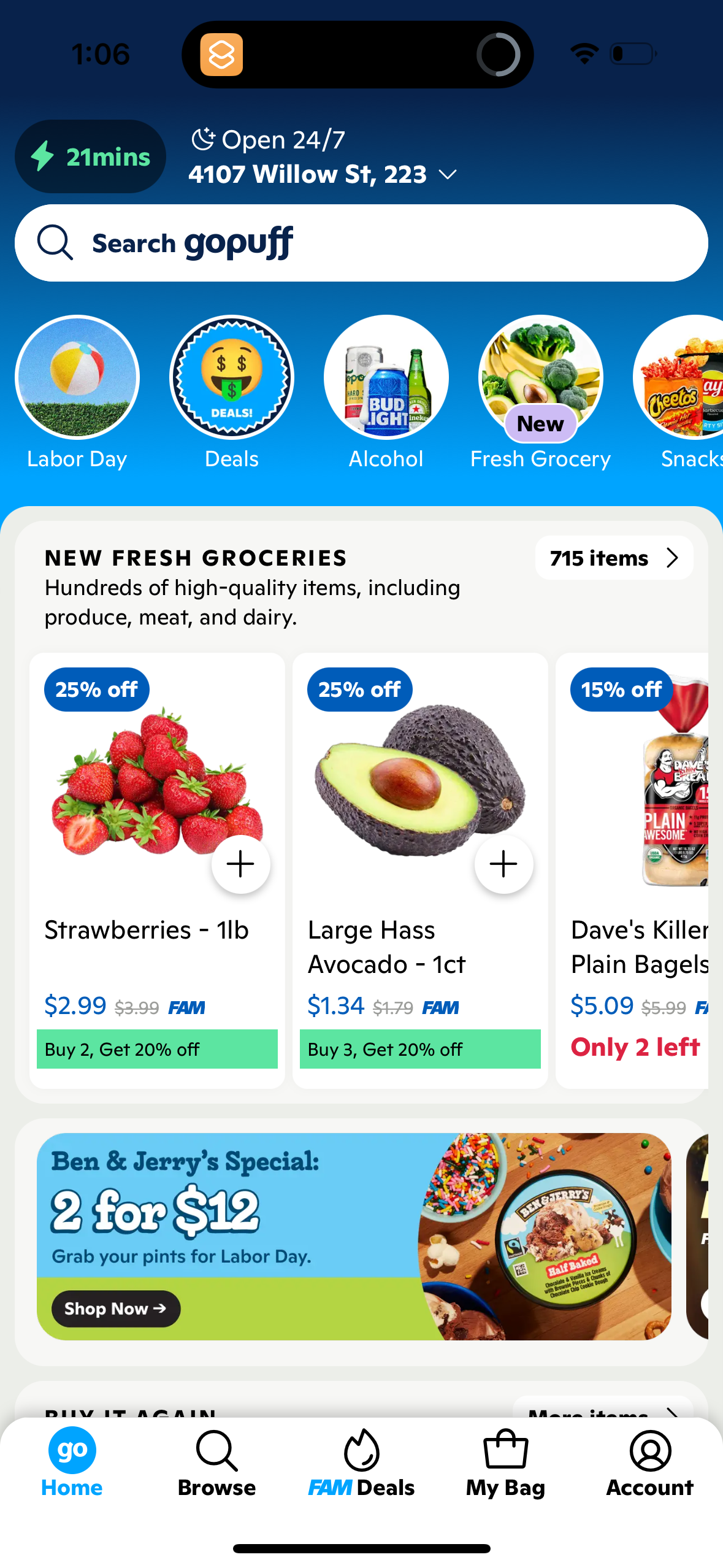Tap the 21mins delivery time badge

click(x=90, y=156)
